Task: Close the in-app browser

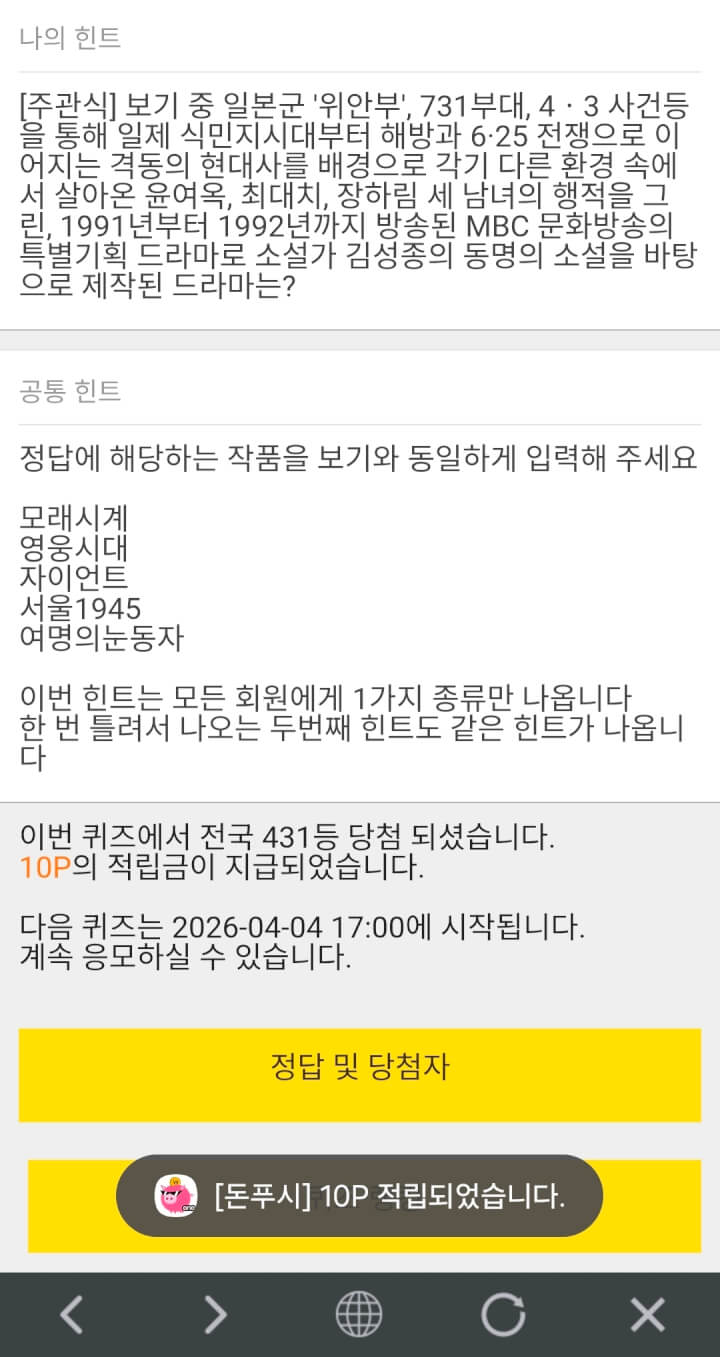Action: click(x=647, y=1314)
